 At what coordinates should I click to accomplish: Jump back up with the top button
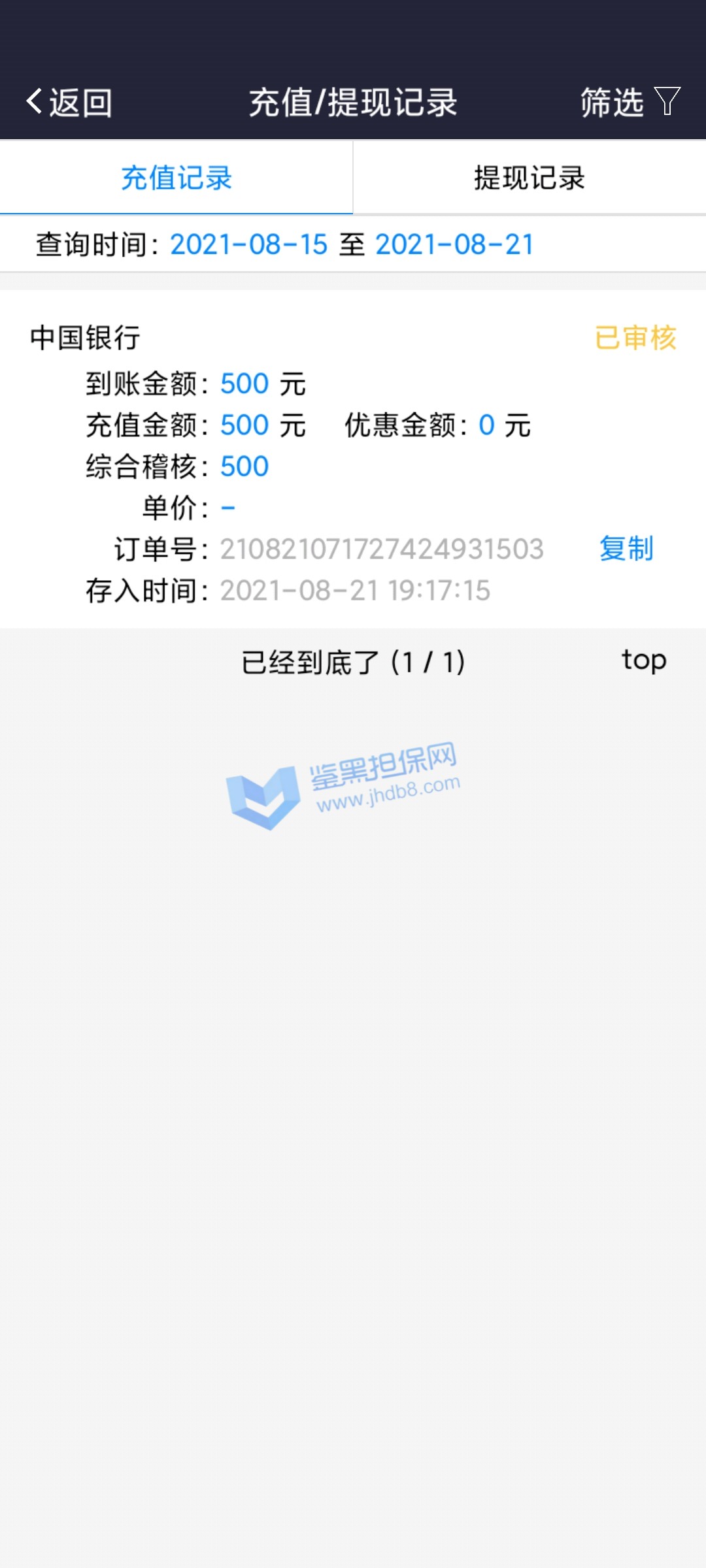coord(643,661)
